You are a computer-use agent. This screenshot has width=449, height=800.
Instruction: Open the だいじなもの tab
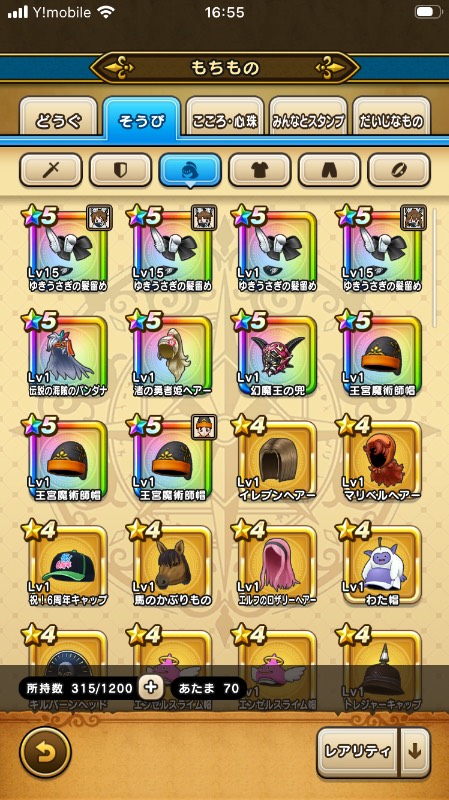coord(391,120)
